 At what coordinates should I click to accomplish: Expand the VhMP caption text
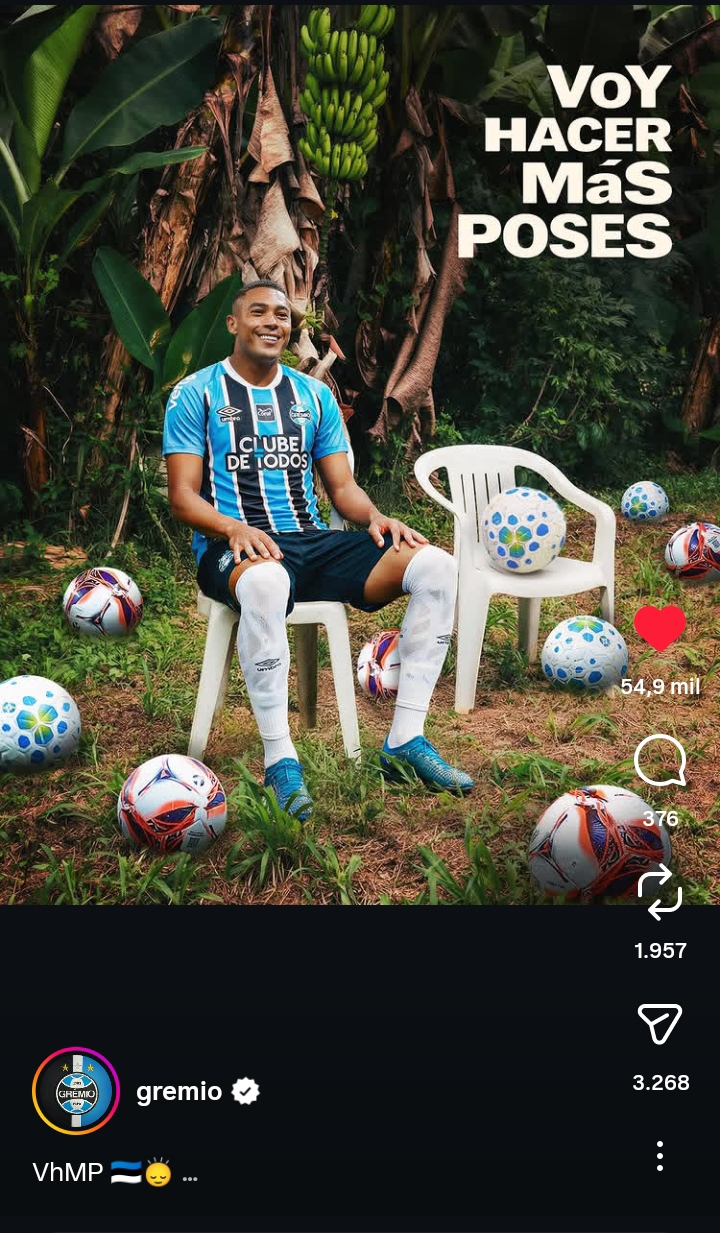pos(190,1176)
